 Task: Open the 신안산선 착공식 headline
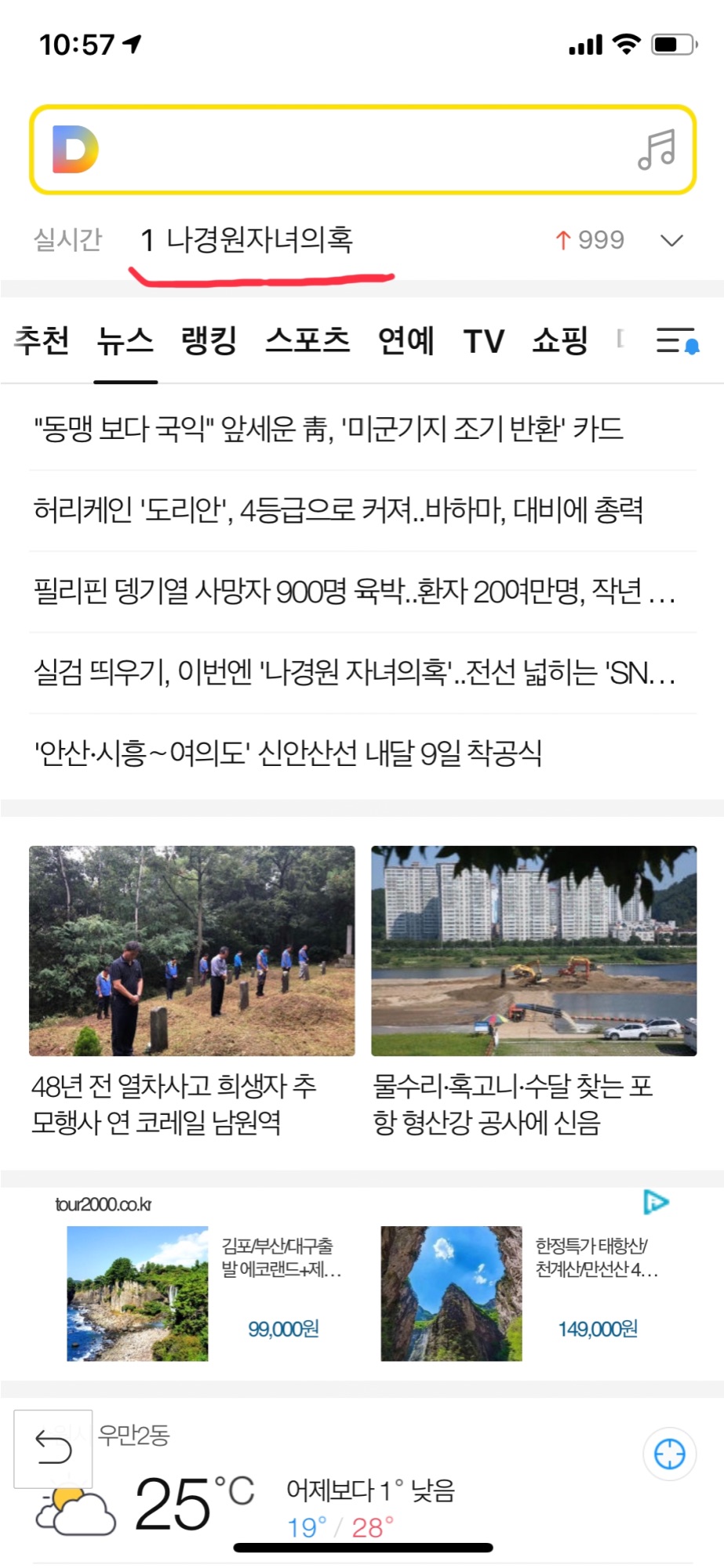click(287, 753)
